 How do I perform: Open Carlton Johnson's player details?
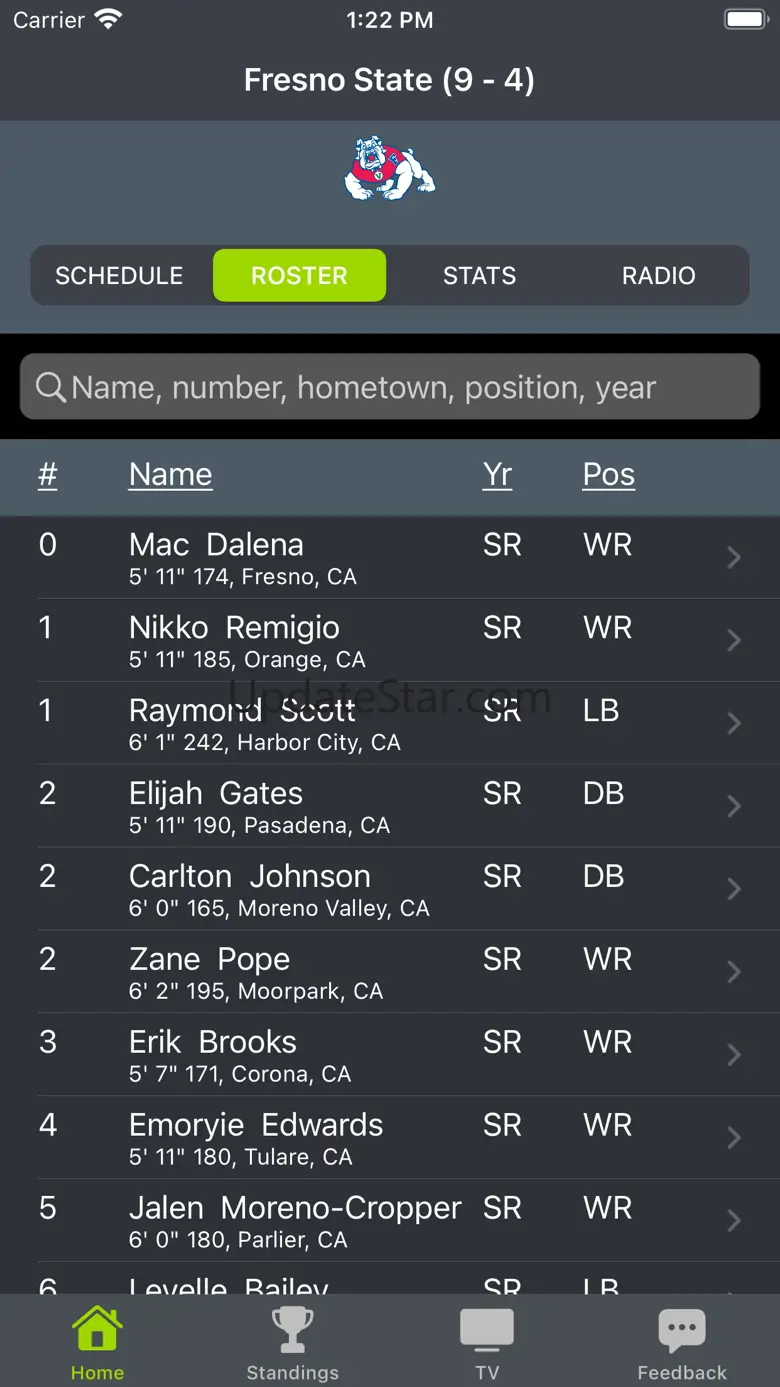pos(390,890)
